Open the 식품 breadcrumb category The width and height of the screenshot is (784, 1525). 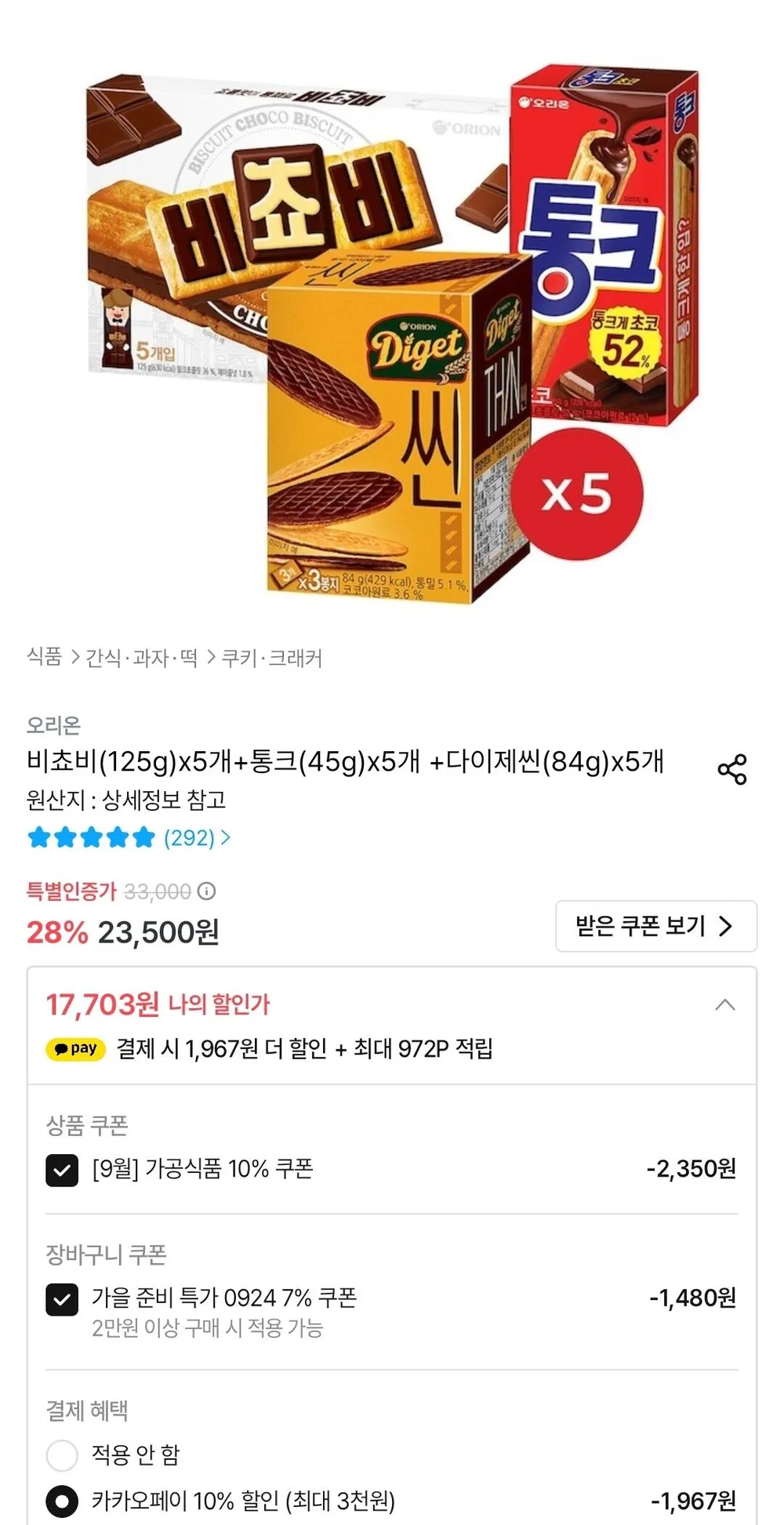tap(45, 657)
